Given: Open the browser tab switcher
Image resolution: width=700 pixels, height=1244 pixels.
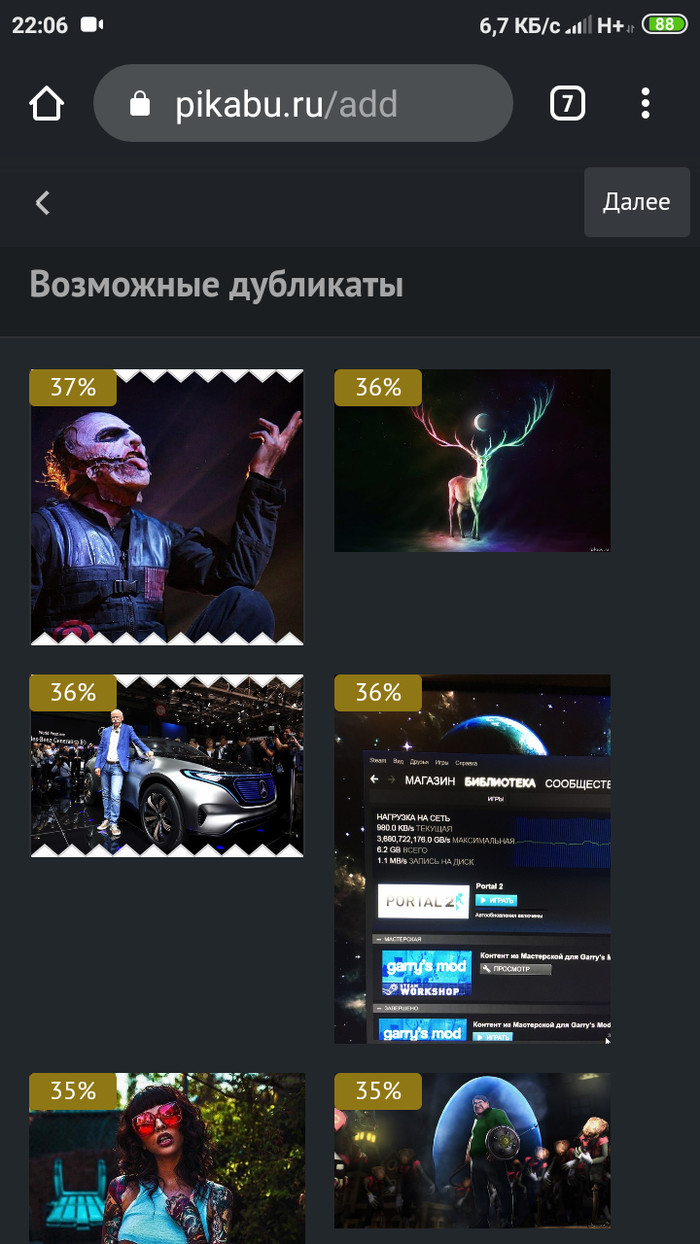Looking at the screenshot, I should click(567, 103).
